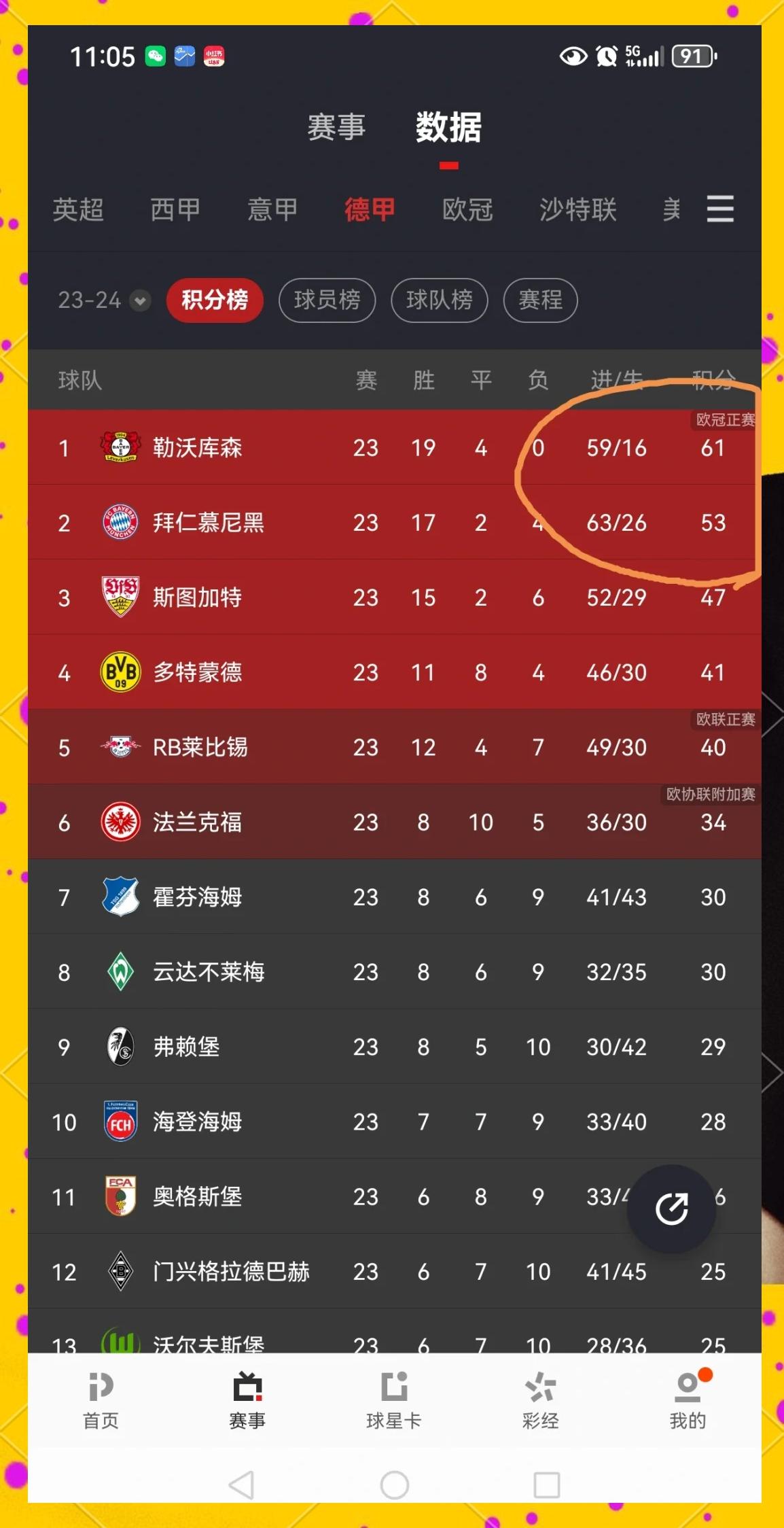Tap the floating share button
This screenshot has height=1528, width=784.
(671, 1209)
